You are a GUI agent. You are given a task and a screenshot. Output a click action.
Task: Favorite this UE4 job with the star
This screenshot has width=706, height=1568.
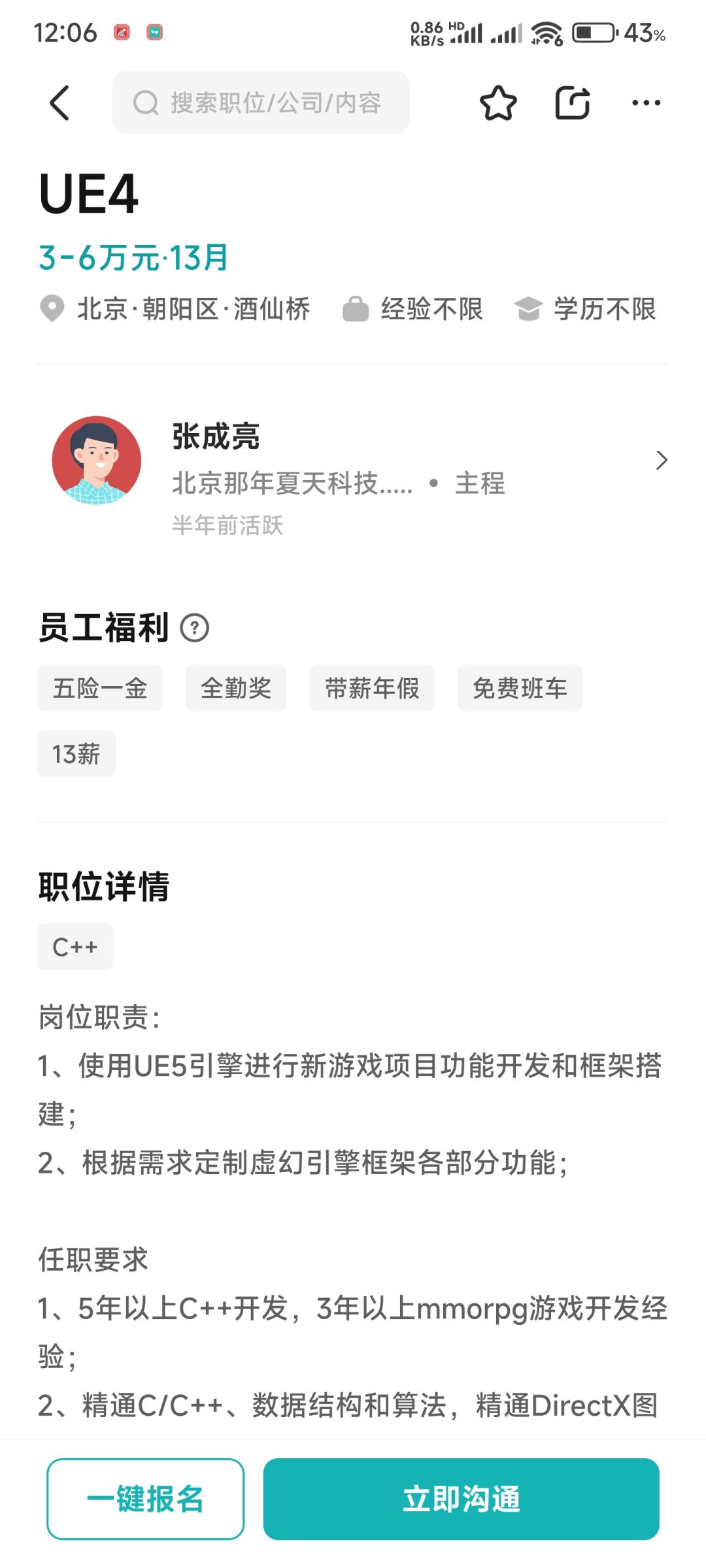pos(498,103)
